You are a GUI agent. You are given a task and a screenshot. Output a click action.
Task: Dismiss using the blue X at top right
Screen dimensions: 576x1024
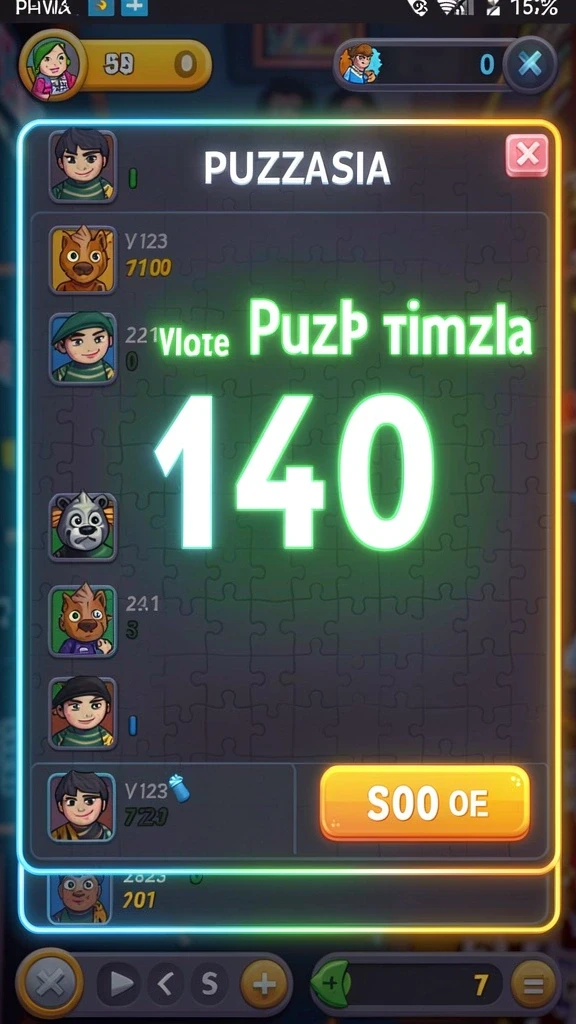(530, 64)
